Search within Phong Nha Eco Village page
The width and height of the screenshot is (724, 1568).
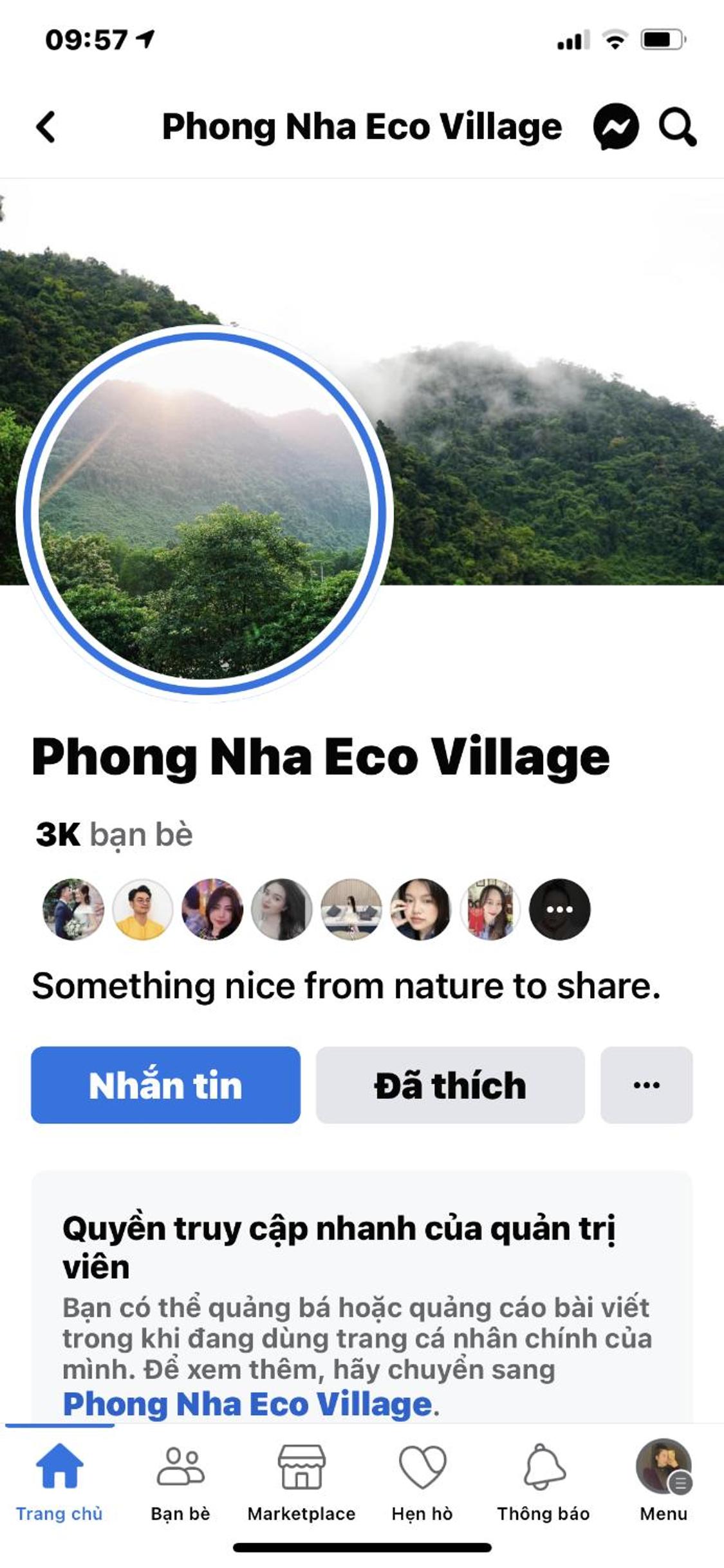[677, 127]
